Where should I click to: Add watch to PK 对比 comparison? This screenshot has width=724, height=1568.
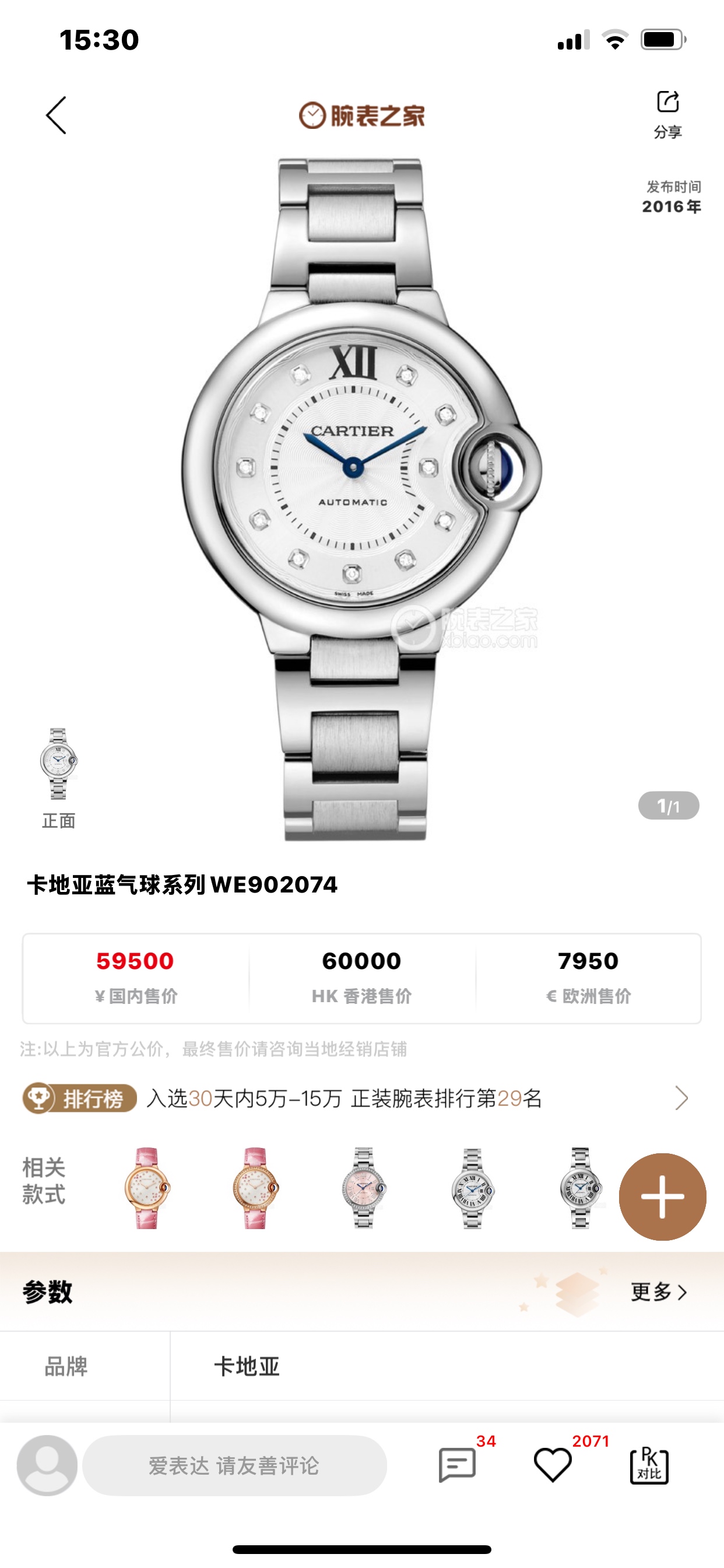(x=649, y=1465)
